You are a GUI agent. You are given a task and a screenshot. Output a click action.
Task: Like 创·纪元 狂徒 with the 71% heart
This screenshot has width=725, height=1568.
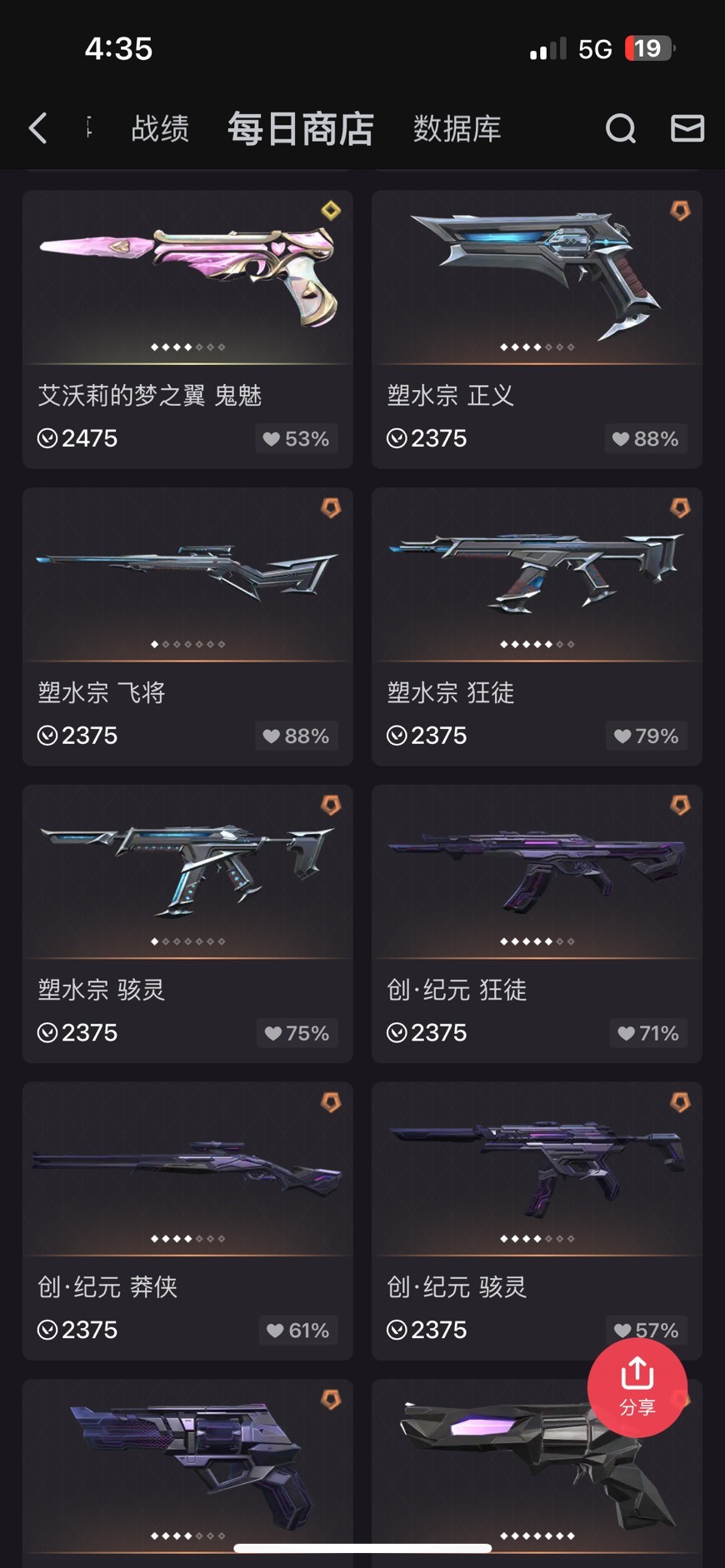click(647, 1033)
